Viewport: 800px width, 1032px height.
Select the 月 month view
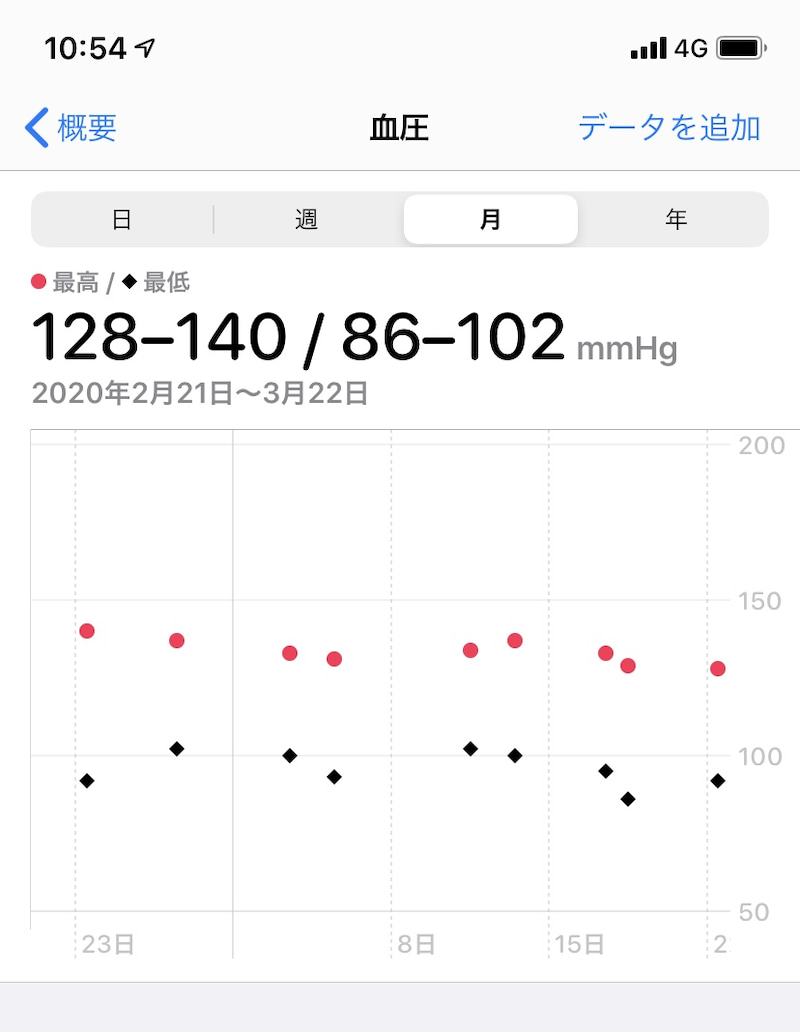point(490,220)
